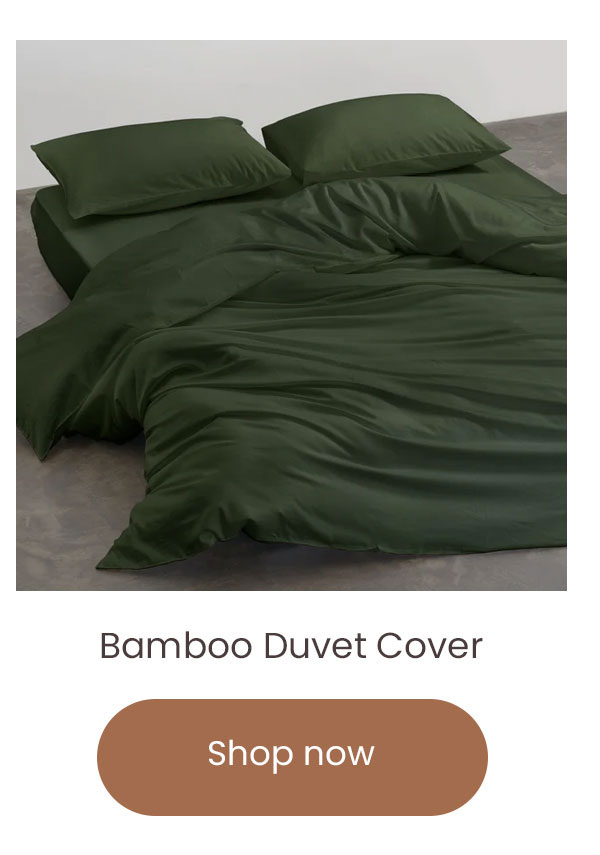Tap the Shop now button
This screenshot has height=855, width=600.
pos(292,756)
